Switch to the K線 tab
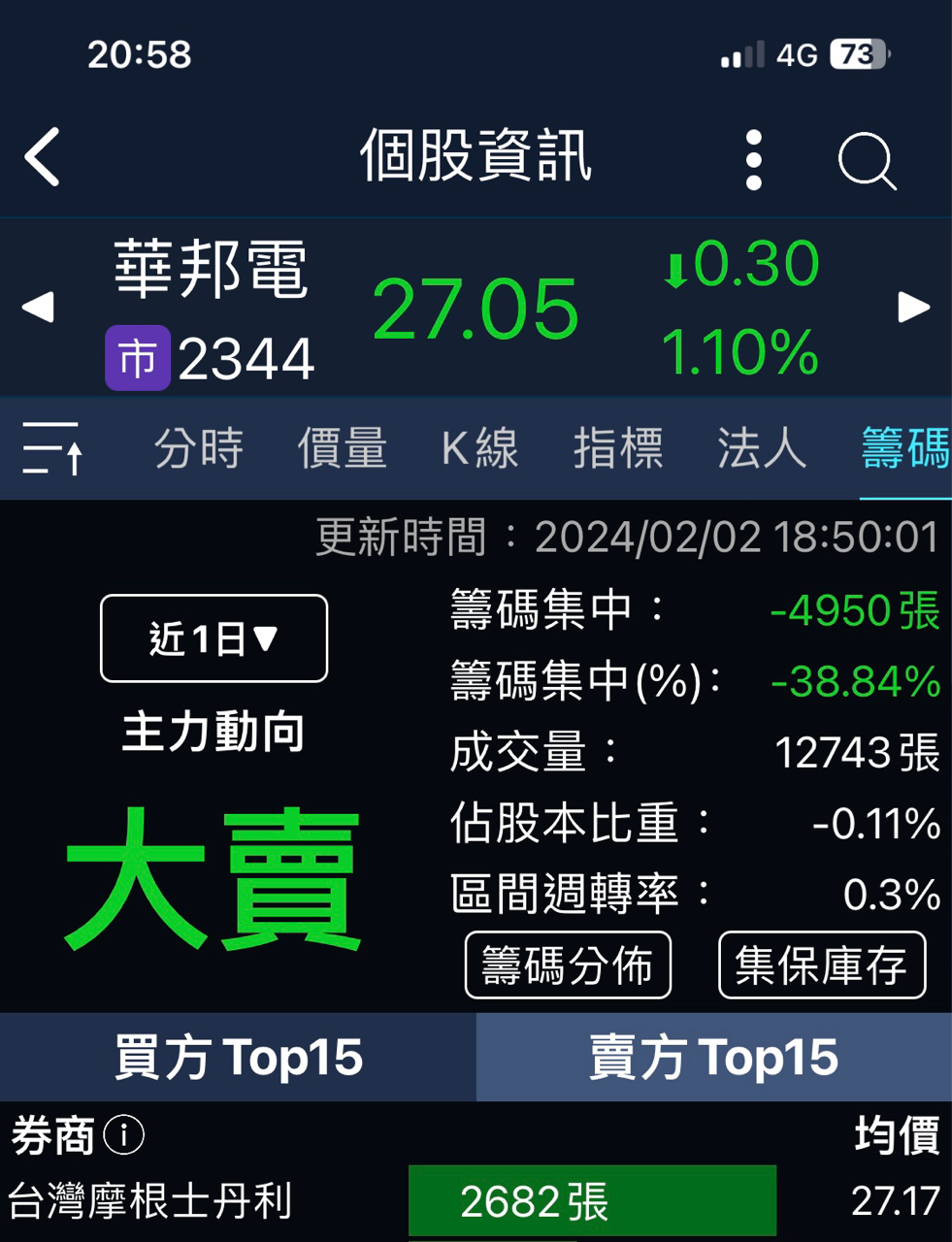This screenshot has width=952, height=1242. (479, 448)
